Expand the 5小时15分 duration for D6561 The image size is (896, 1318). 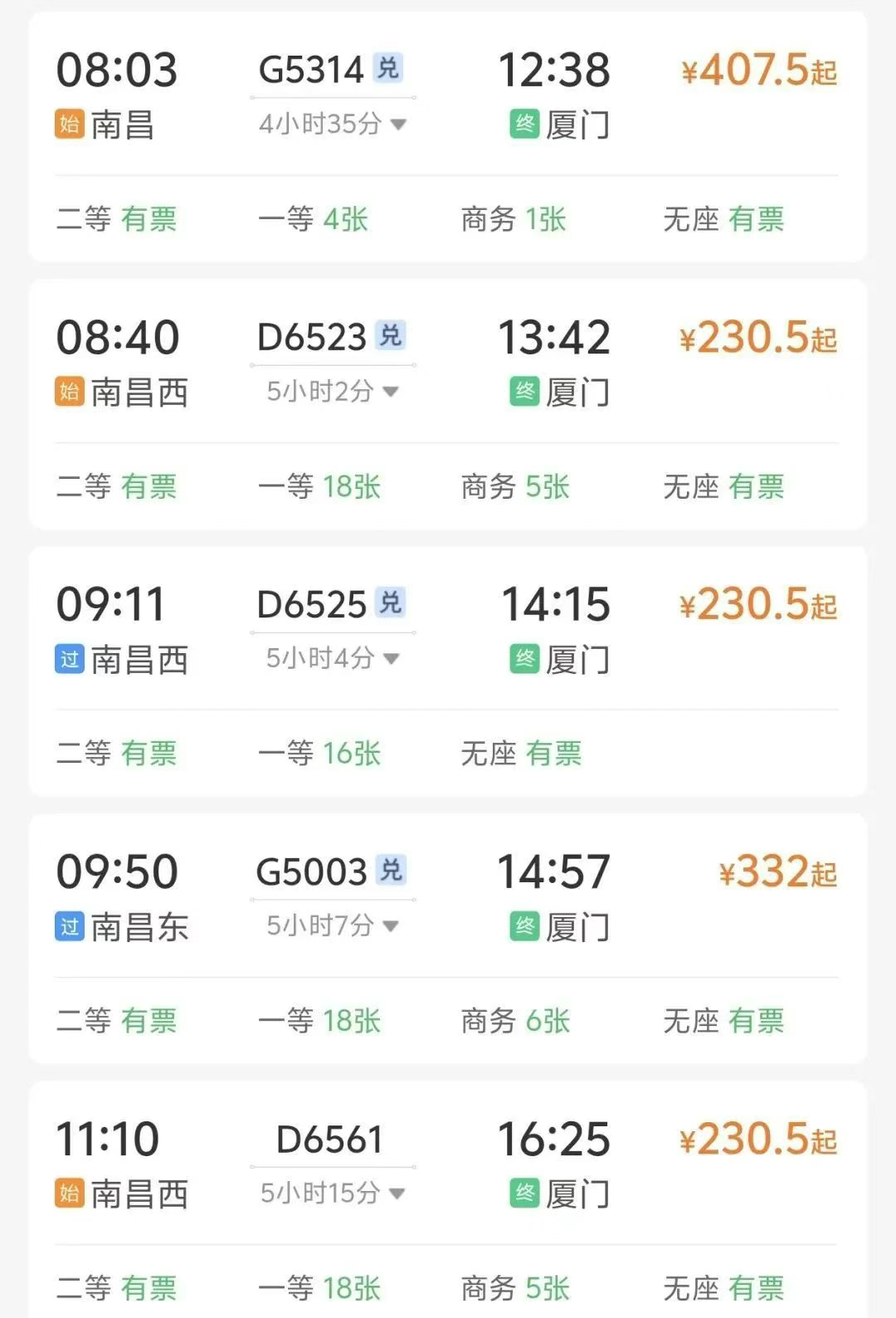[x=332, y=1194]
